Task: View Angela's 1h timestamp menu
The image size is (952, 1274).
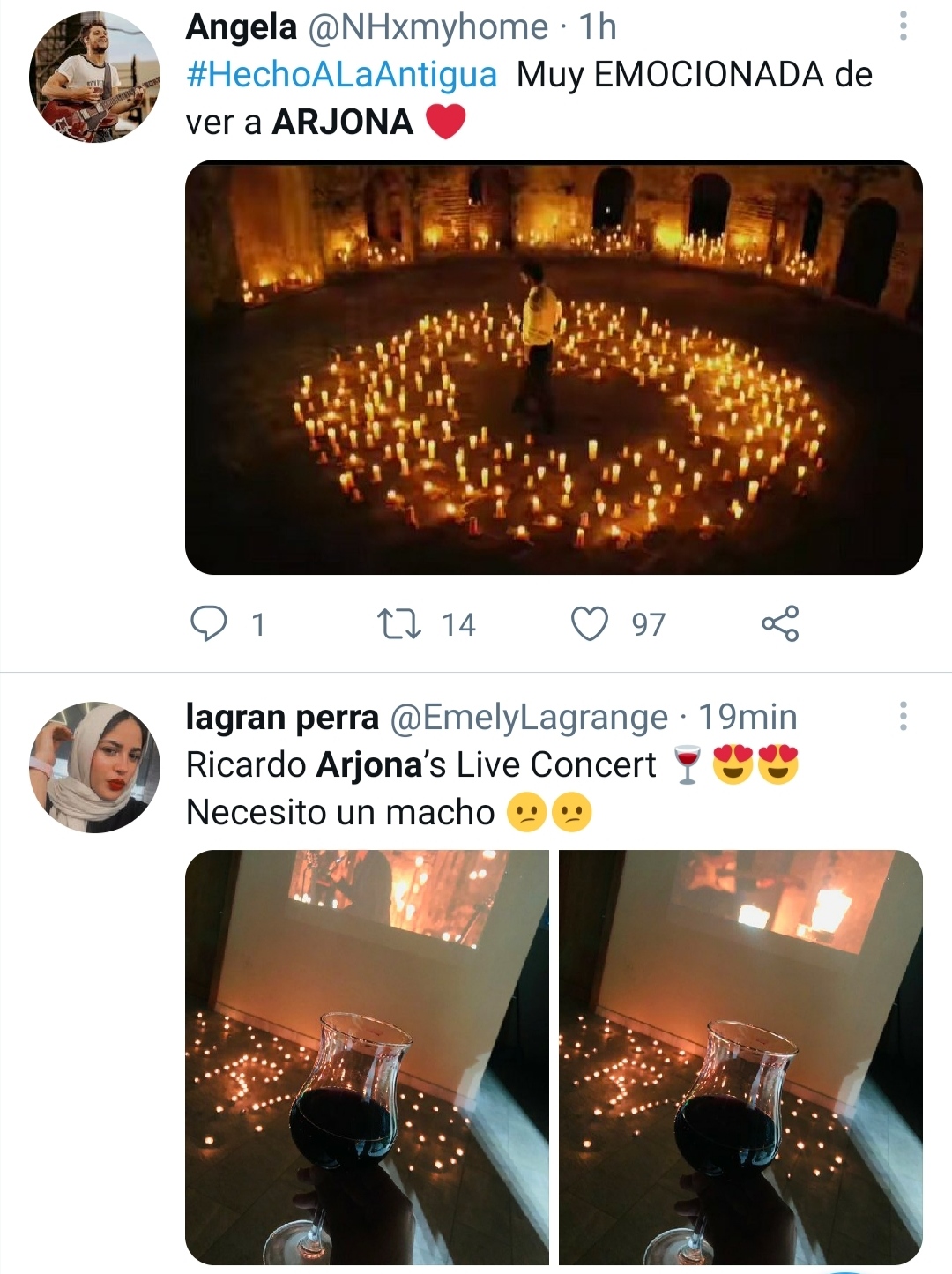Action: point(598,28)
